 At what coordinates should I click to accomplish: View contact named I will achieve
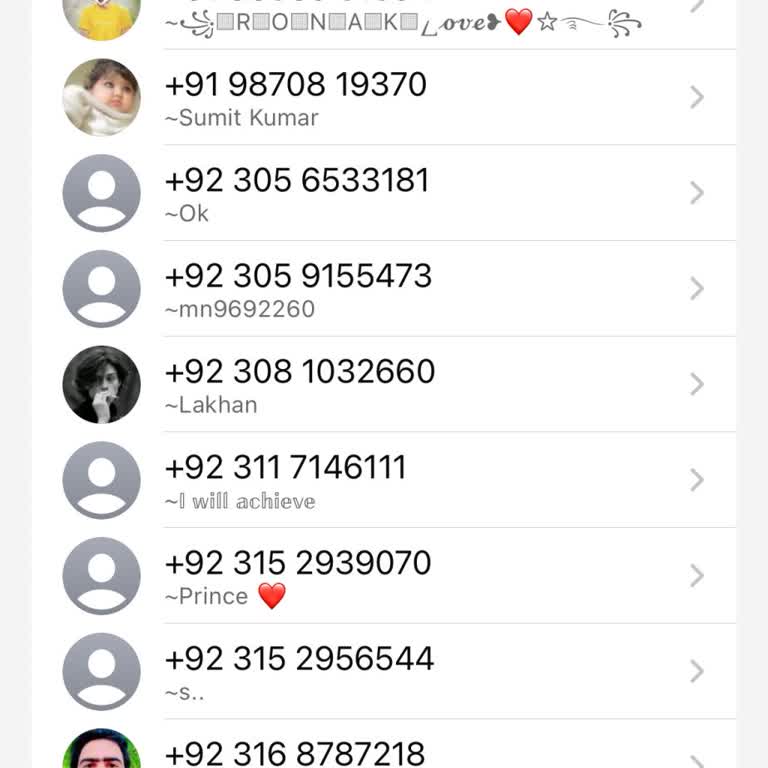point(400,481)
